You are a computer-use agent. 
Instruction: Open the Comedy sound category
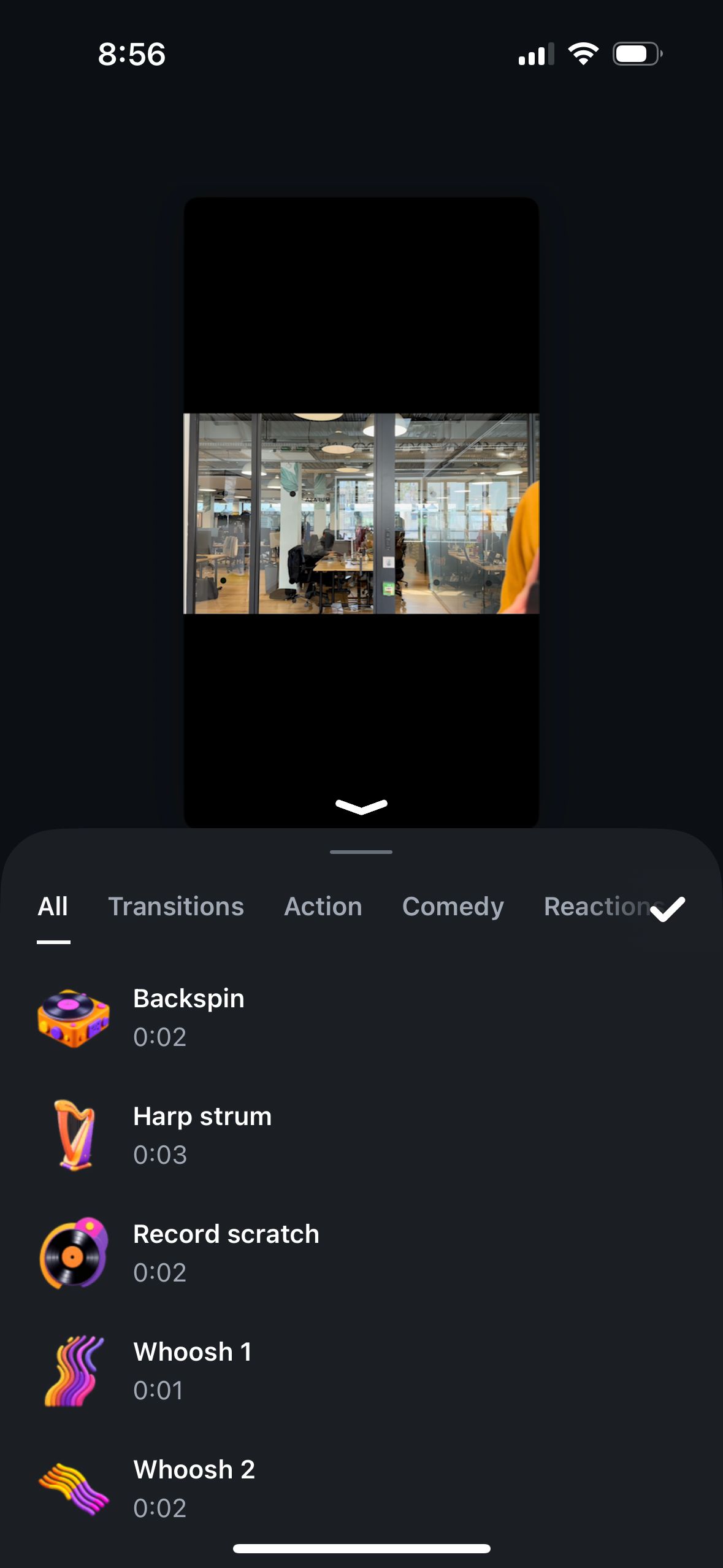point(453,907)
